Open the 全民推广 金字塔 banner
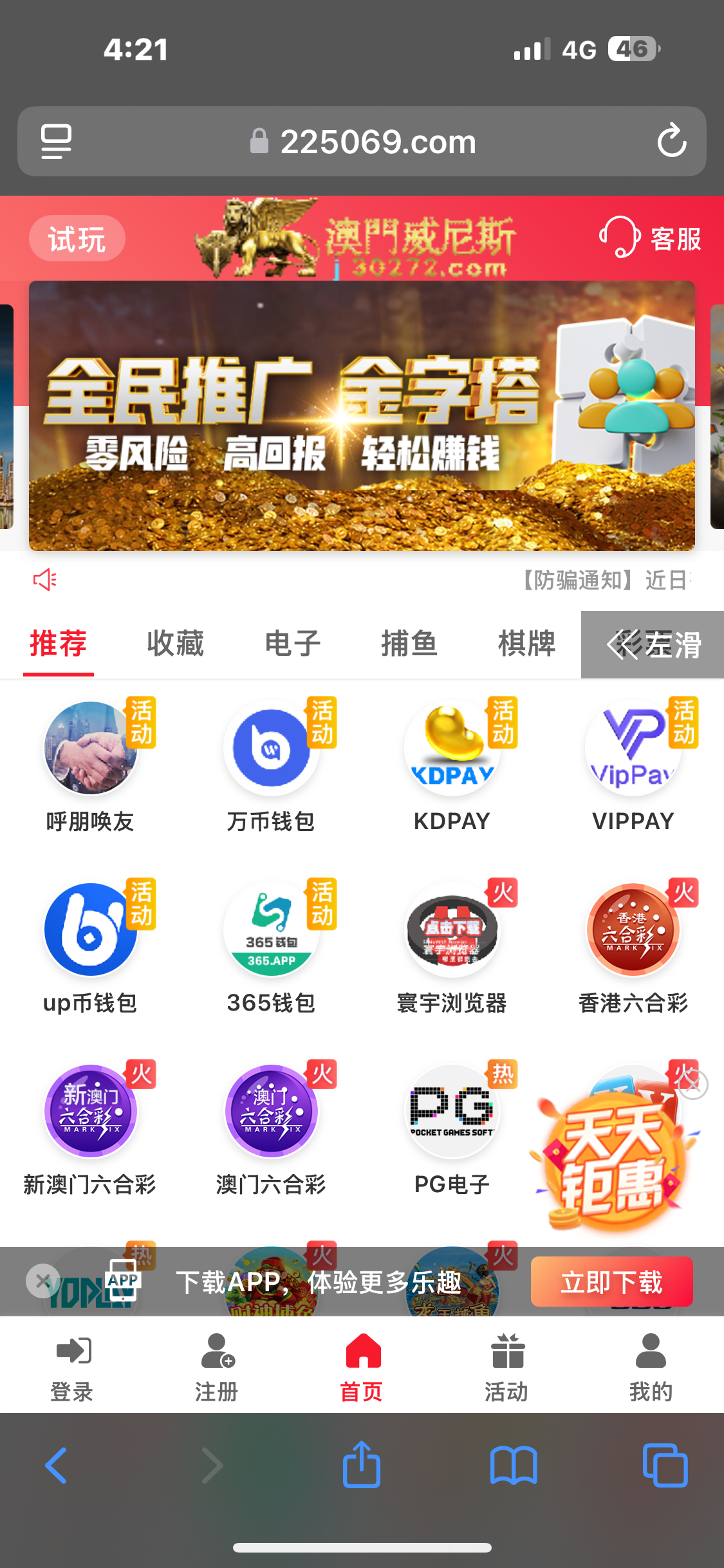This screenshot has width=724, height=1568. [362, 416]
